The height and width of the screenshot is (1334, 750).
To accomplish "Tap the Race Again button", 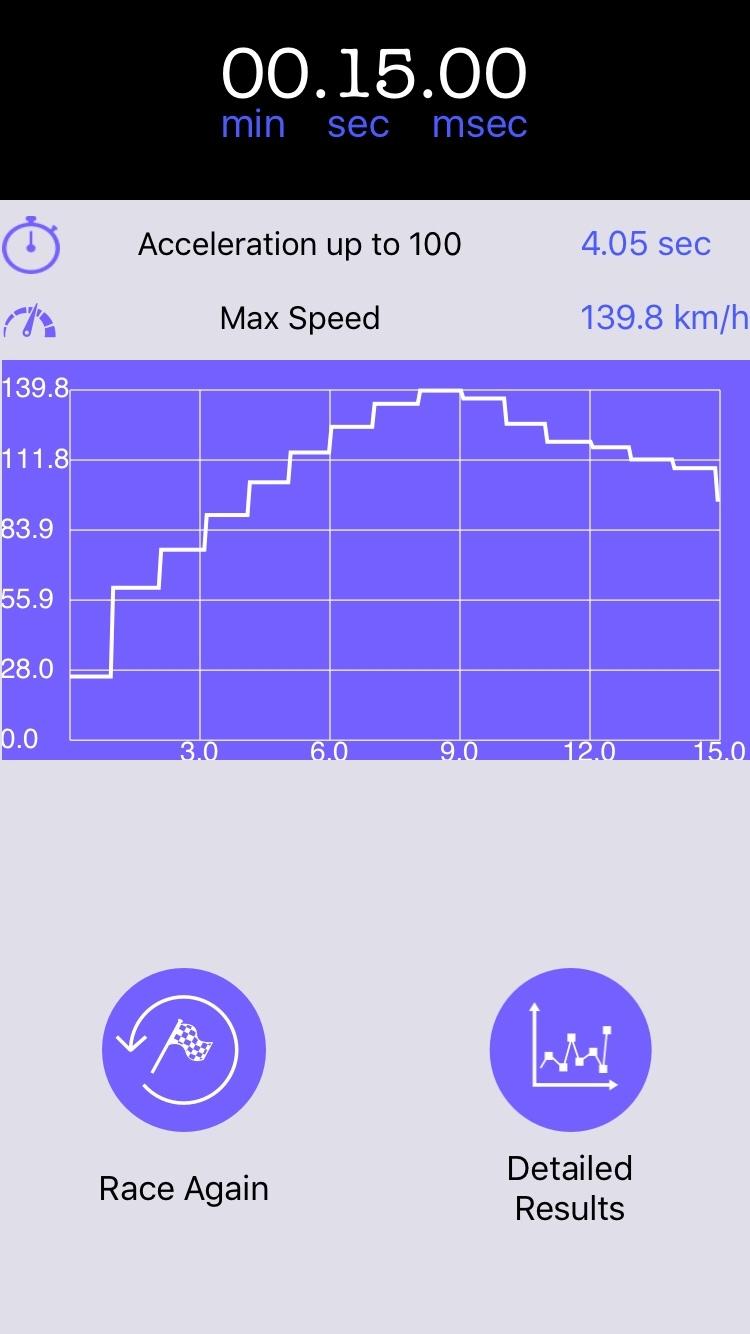I will point(184,1050).
